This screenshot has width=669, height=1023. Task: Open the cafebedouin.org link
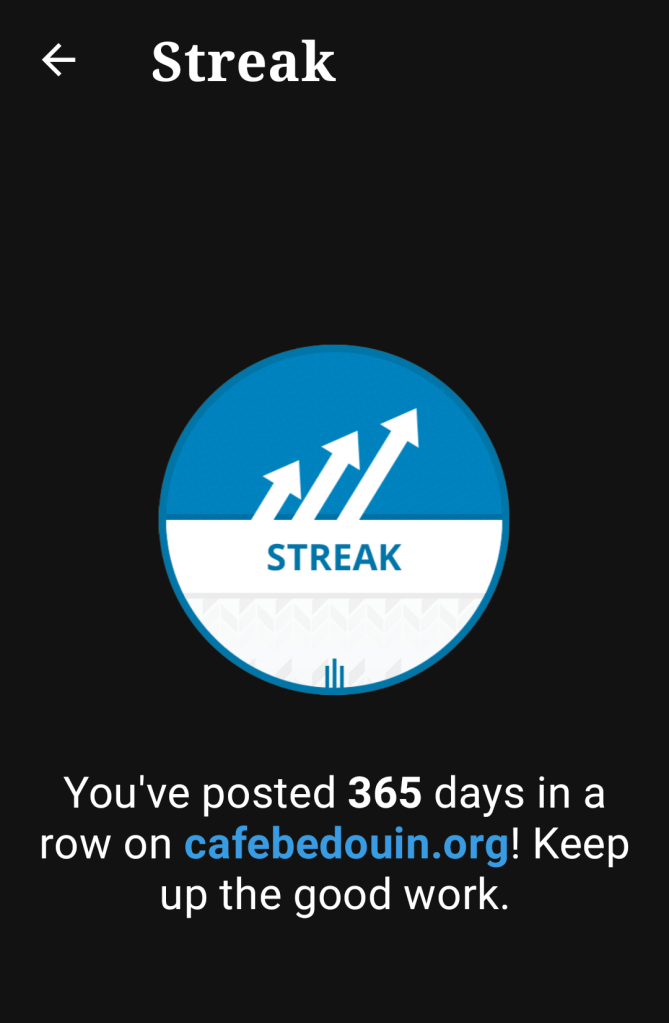click(346, 845)
